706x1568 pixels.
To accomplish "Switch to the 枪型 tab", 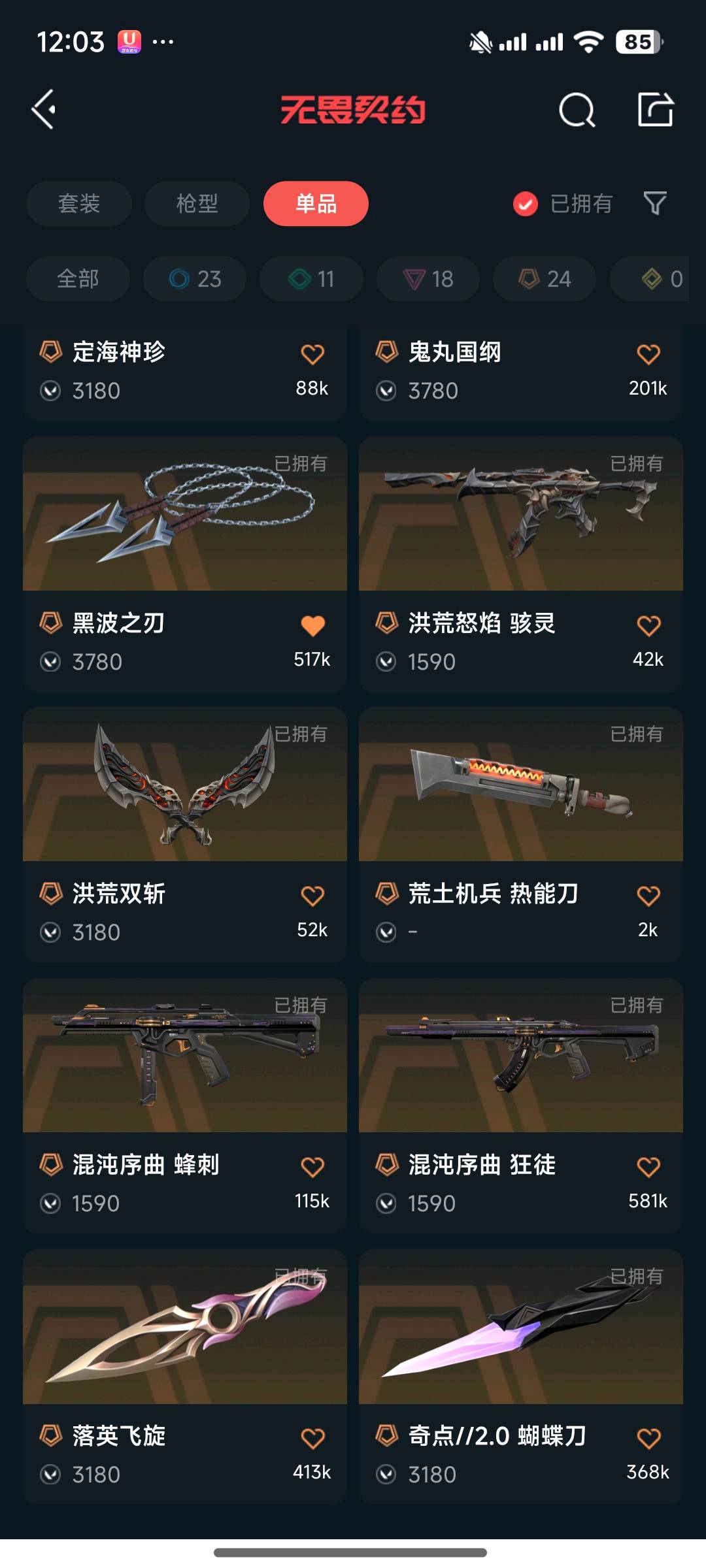I will (197, 203).
